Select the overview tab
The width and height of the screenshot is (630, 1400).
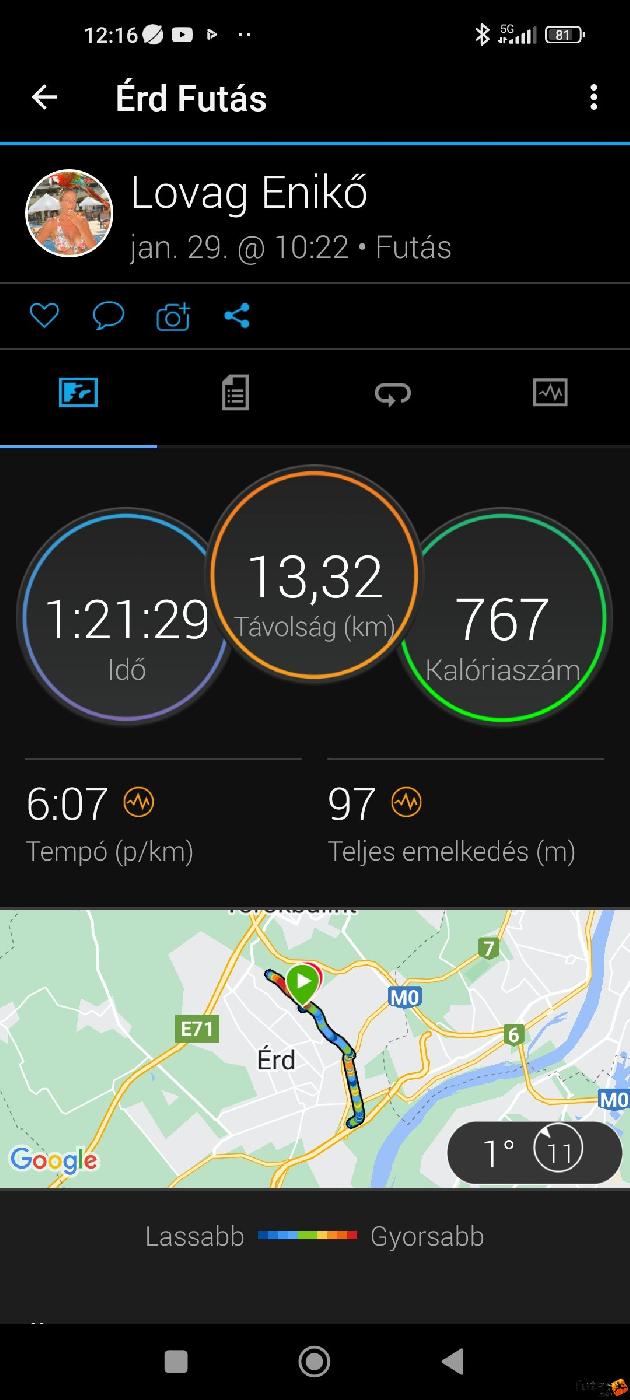(x=78, y=393)
